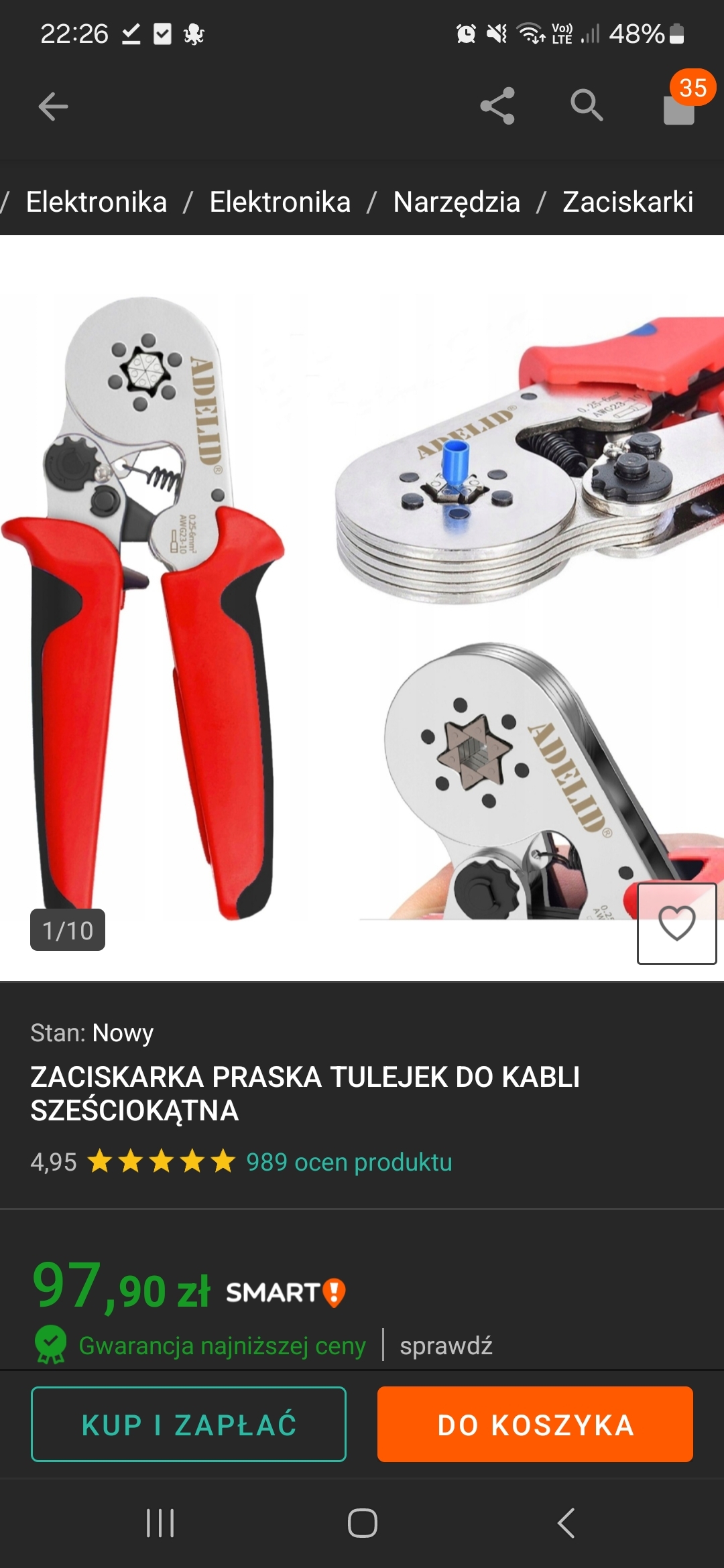Go to the home screen
This screenshot has width=724, height=1568.
coord(362,1523)
